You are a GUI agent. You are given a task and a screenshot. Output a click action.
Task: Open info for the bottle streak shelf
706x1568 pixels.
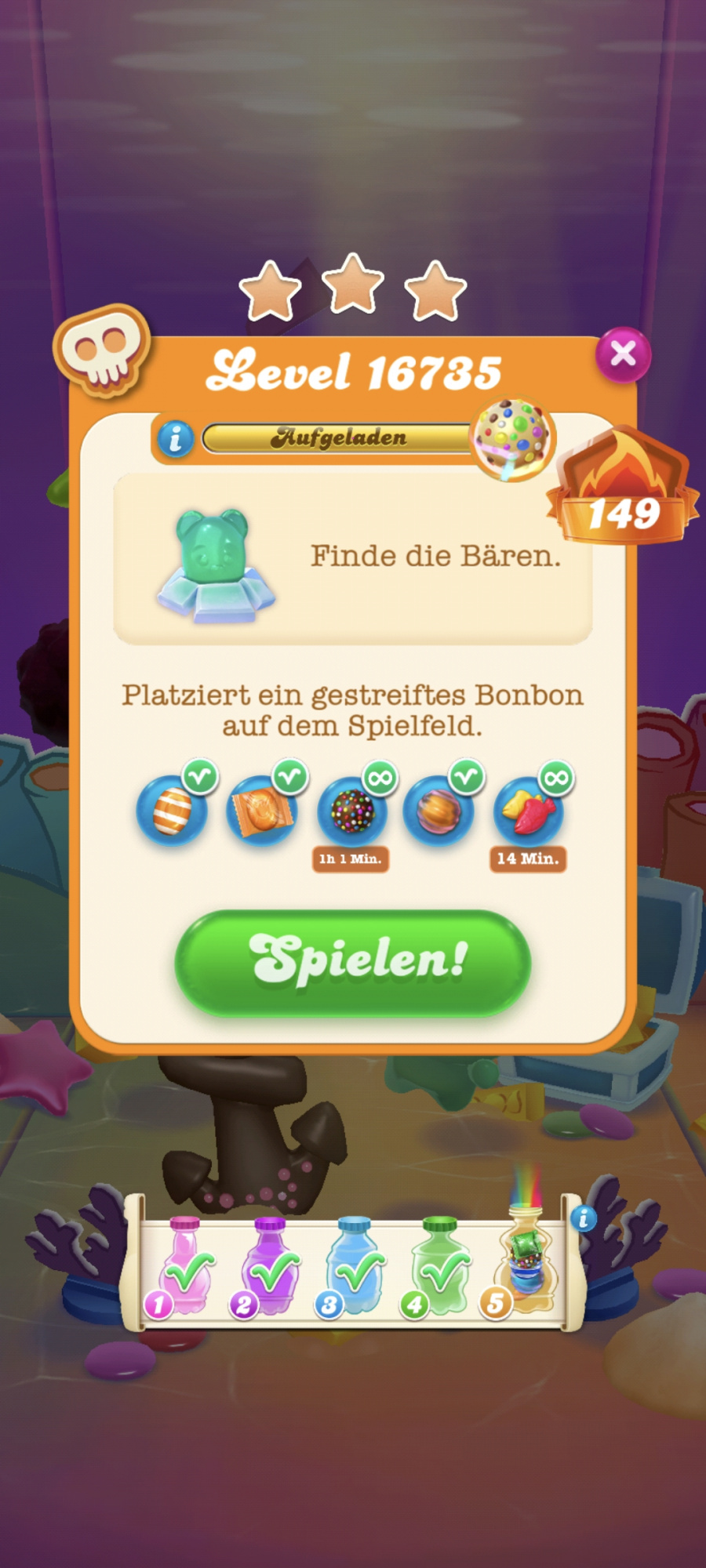pos(583,1218)
